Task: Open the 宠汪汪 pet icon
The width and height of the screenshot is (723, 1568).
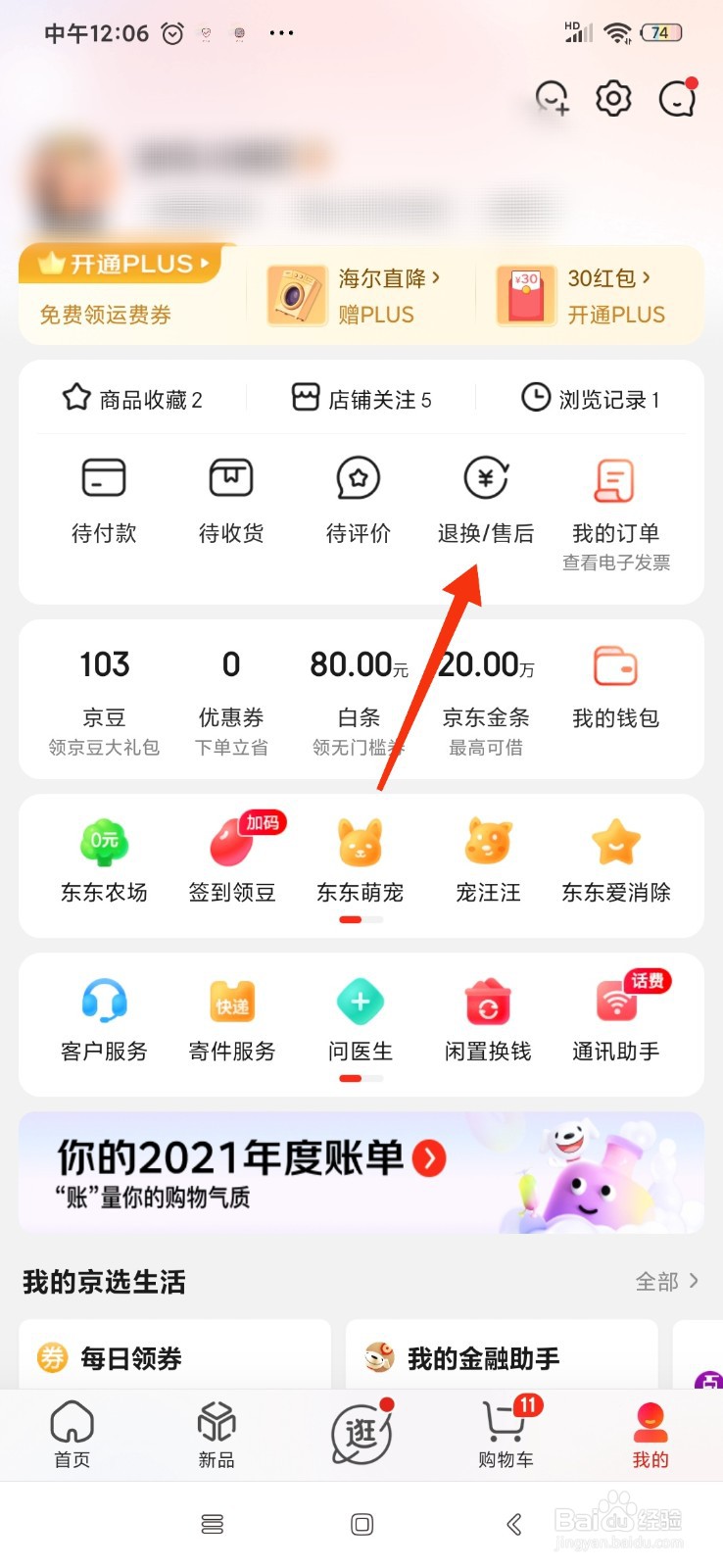Action: pyautogui.click(x=486, y=857)
